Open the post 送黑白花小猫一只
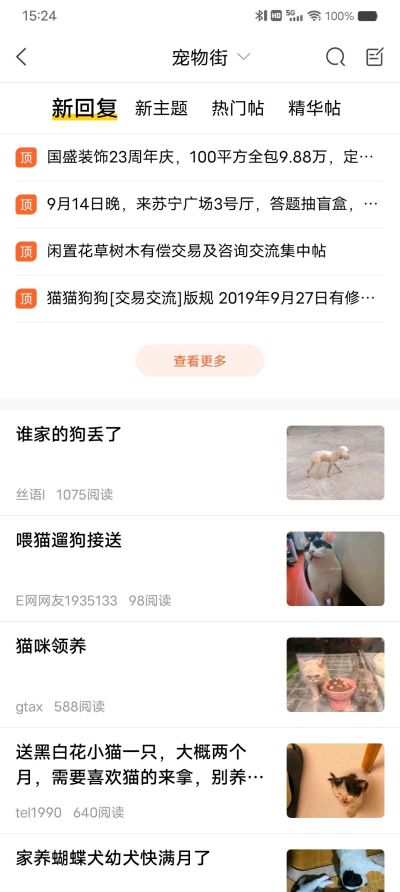The image size is (400, 892). (x=200, y=780)
